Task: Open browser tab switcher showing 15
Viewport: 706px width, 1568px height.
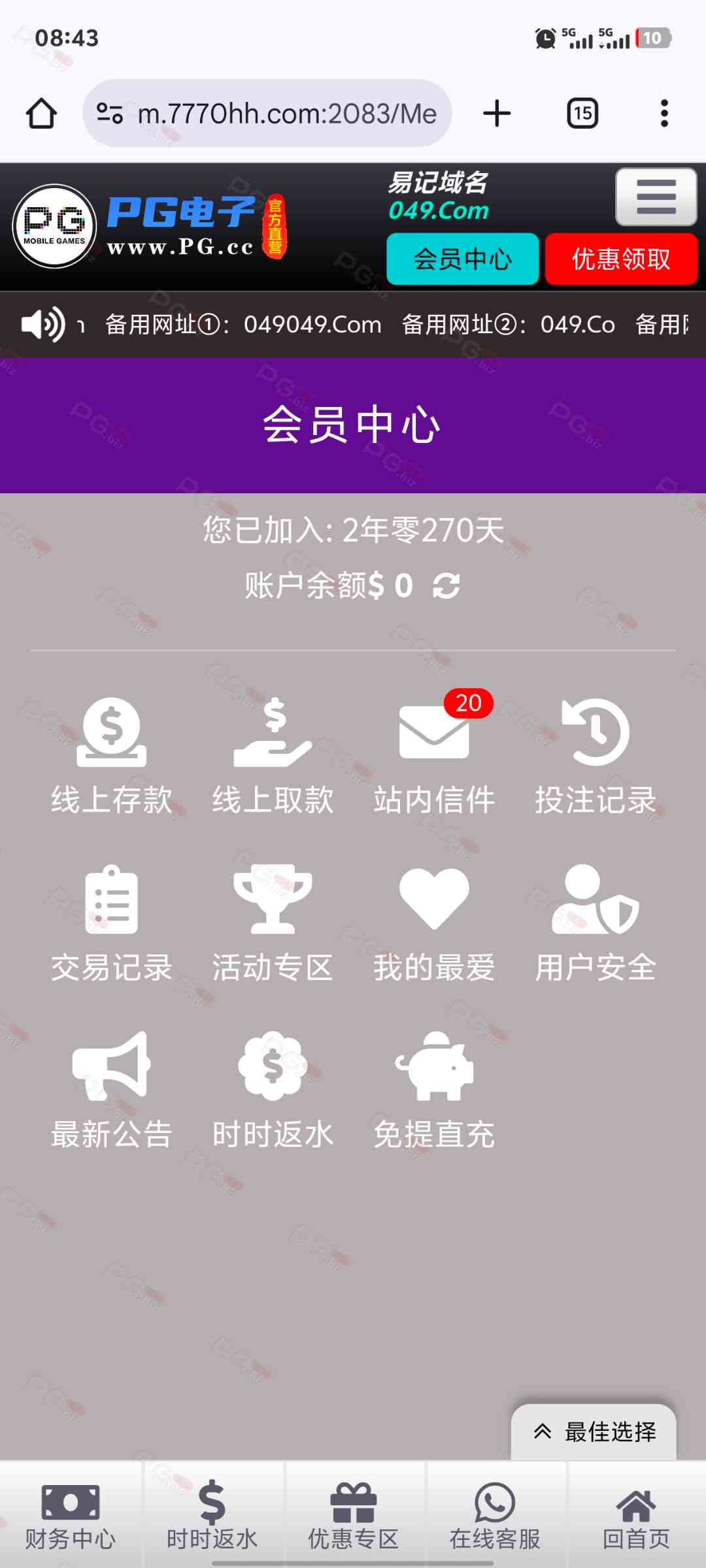Action: [582, 114]
